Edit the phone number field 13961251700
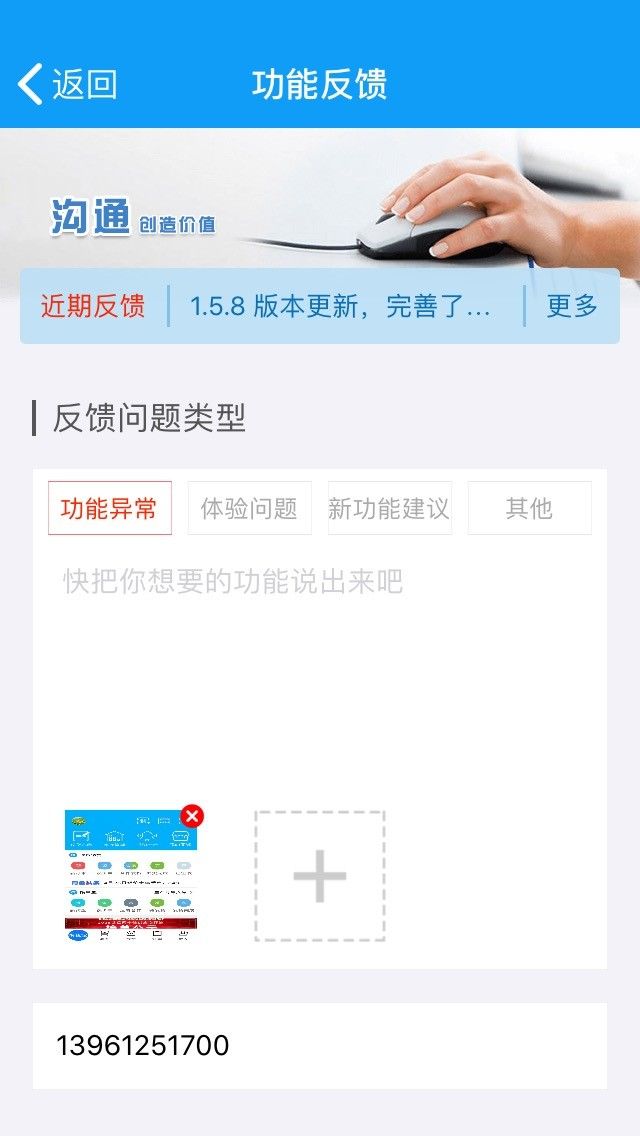This screenshot has height=1136, width=640. coord(320,1045)
